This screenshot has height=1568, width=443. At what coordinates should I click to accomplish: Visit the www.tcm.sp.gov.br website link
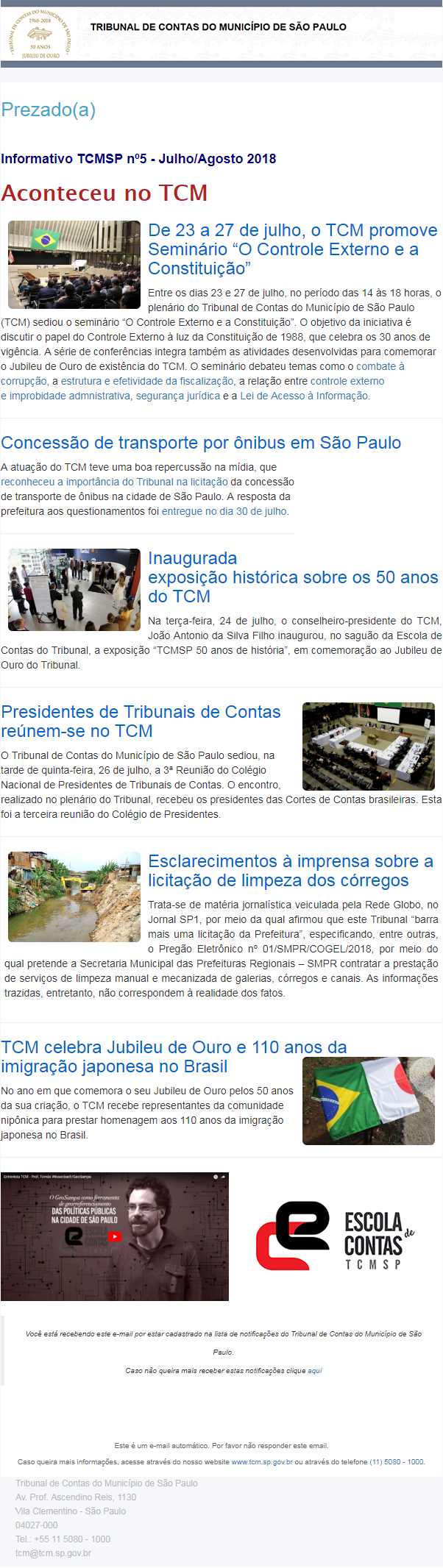click(x=262, y=1462)
